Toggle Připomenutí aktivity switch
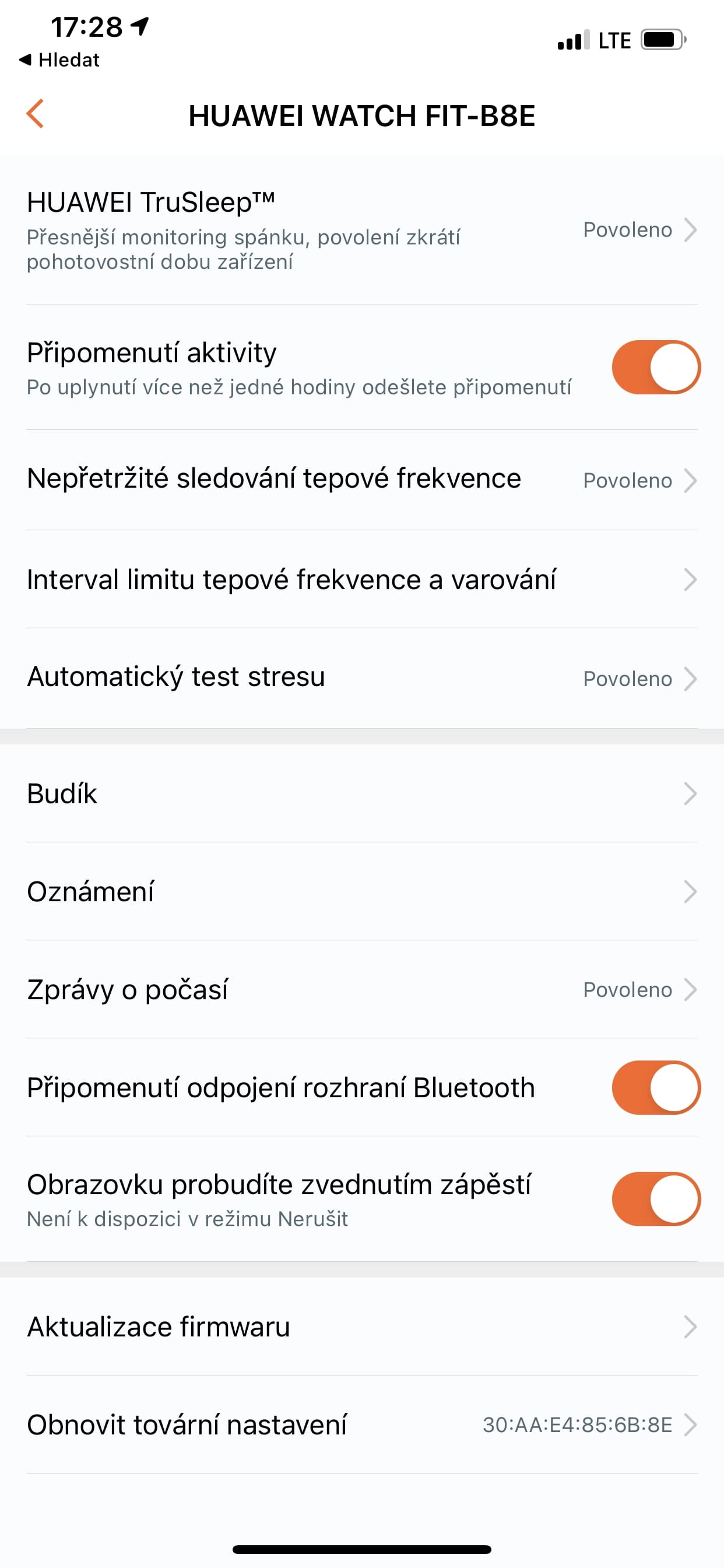This screenshot has height=1568, width=724. click(656, 367)
